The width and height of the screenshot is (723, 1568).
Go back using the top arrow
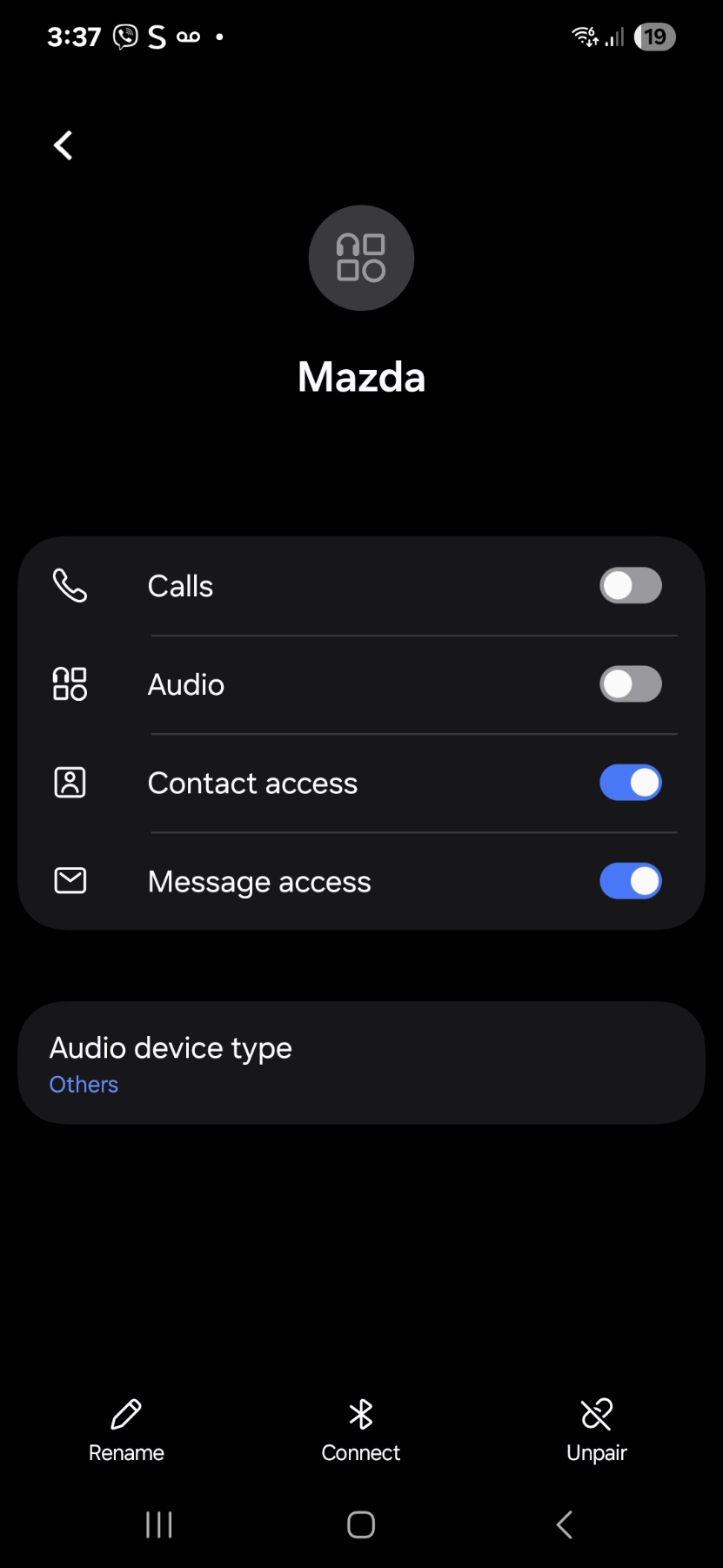[x=64, y=145]
